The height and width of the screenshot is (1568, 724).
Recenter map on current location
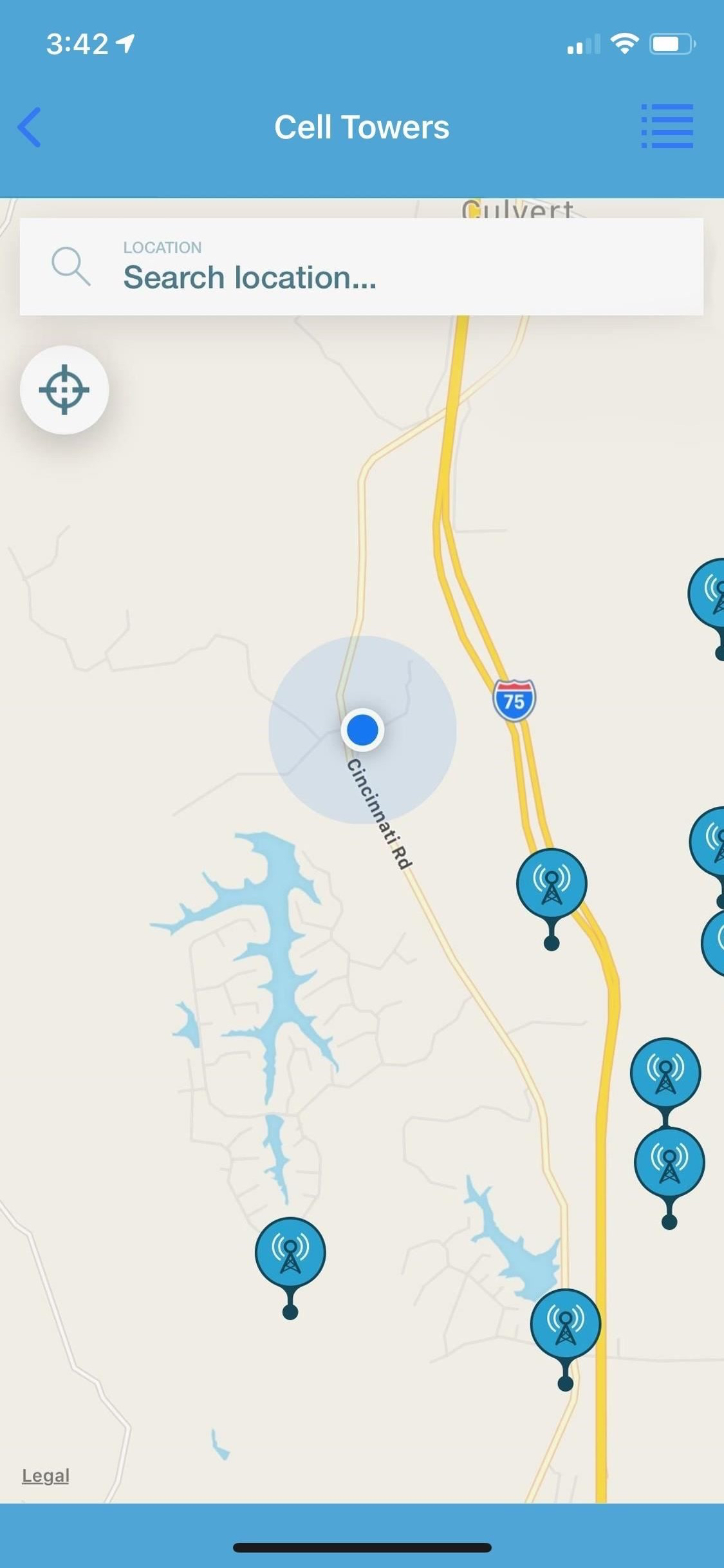pos(64,390)
